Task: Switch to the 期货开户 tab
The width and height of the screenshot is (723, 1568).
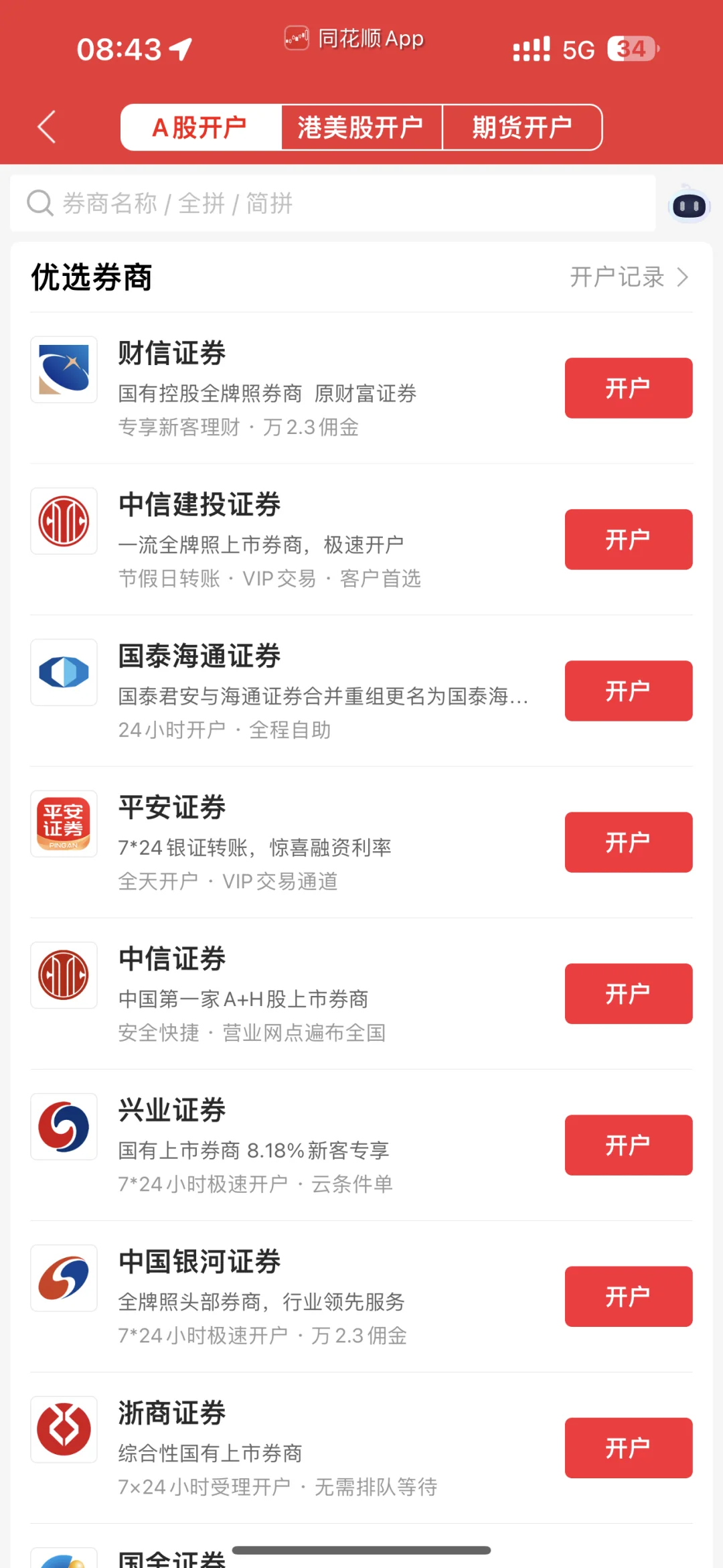Action: tap(521, 127)
